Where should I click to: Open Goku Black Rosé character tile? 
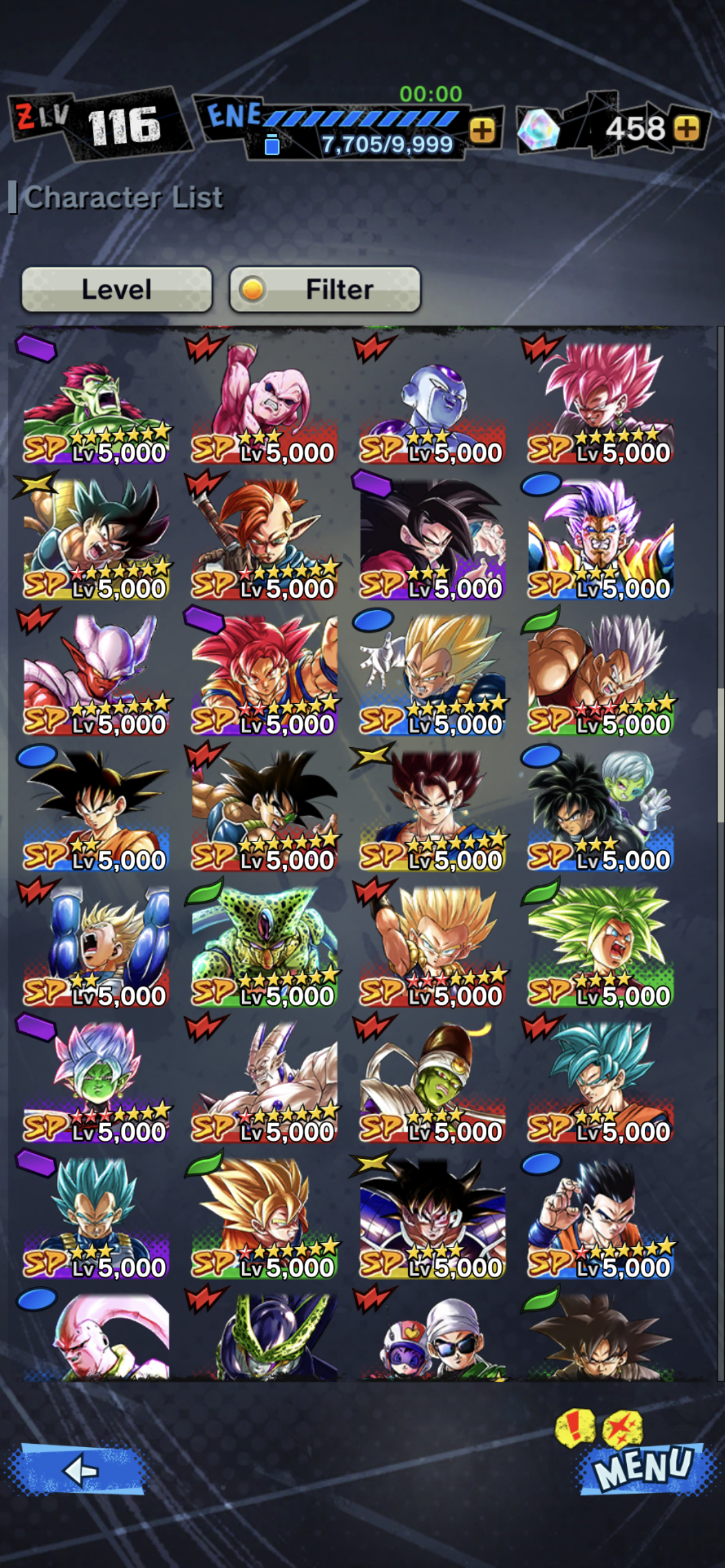(600, 401)
